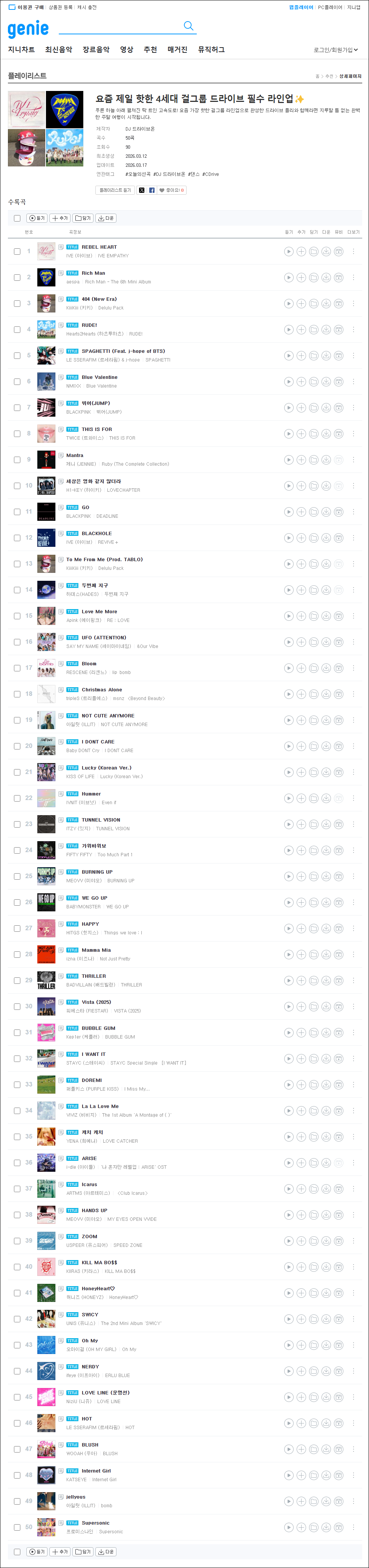Viewport: 369px width, 1568px height.
Task: Like this playlist with 좋아요
Action: pos(171,190)
